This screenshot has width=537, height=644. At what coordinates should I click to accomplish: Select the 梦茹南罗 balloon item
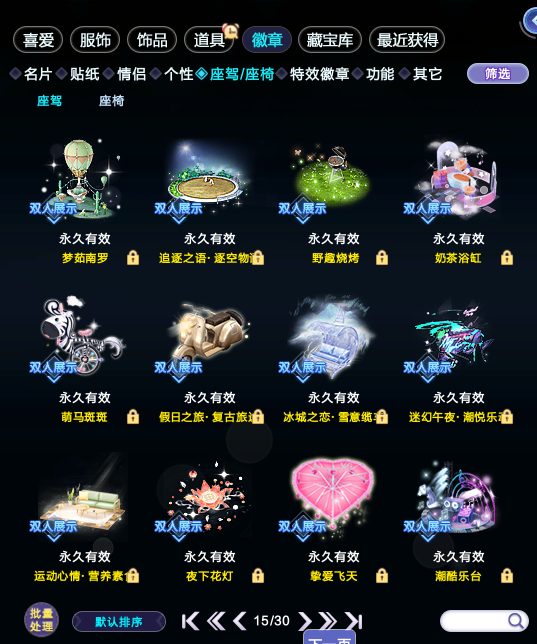(x=84, y=179)
